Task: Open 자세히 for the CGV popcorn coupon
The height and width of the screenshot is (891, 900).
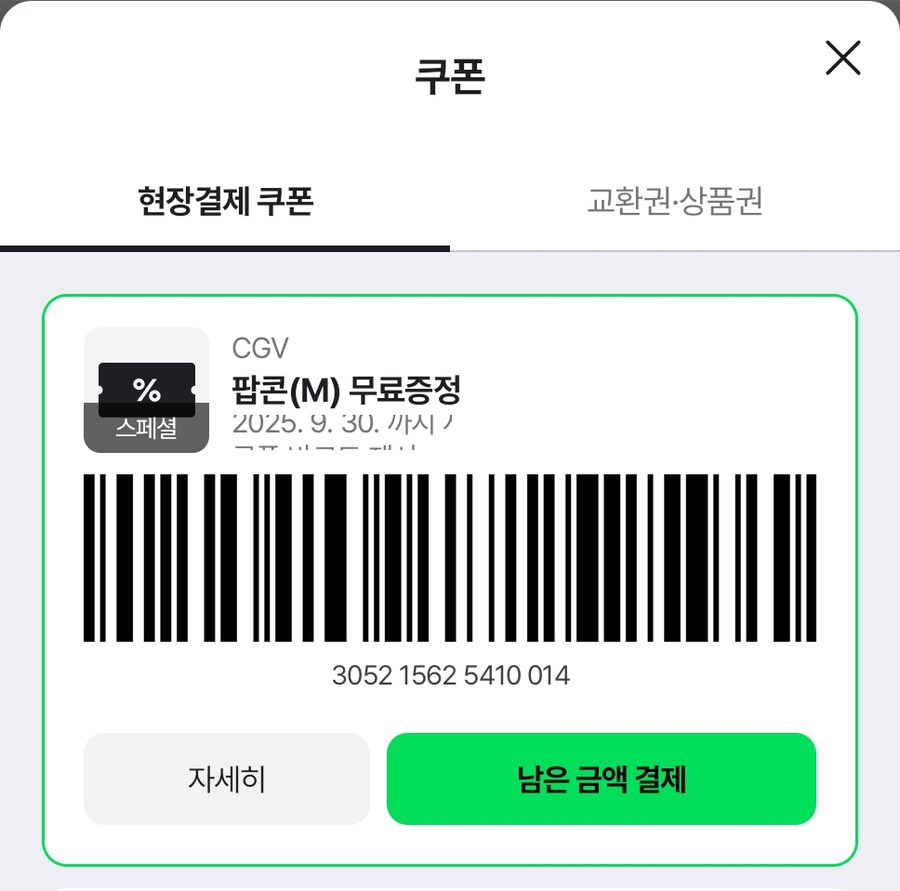Action: 226,779
